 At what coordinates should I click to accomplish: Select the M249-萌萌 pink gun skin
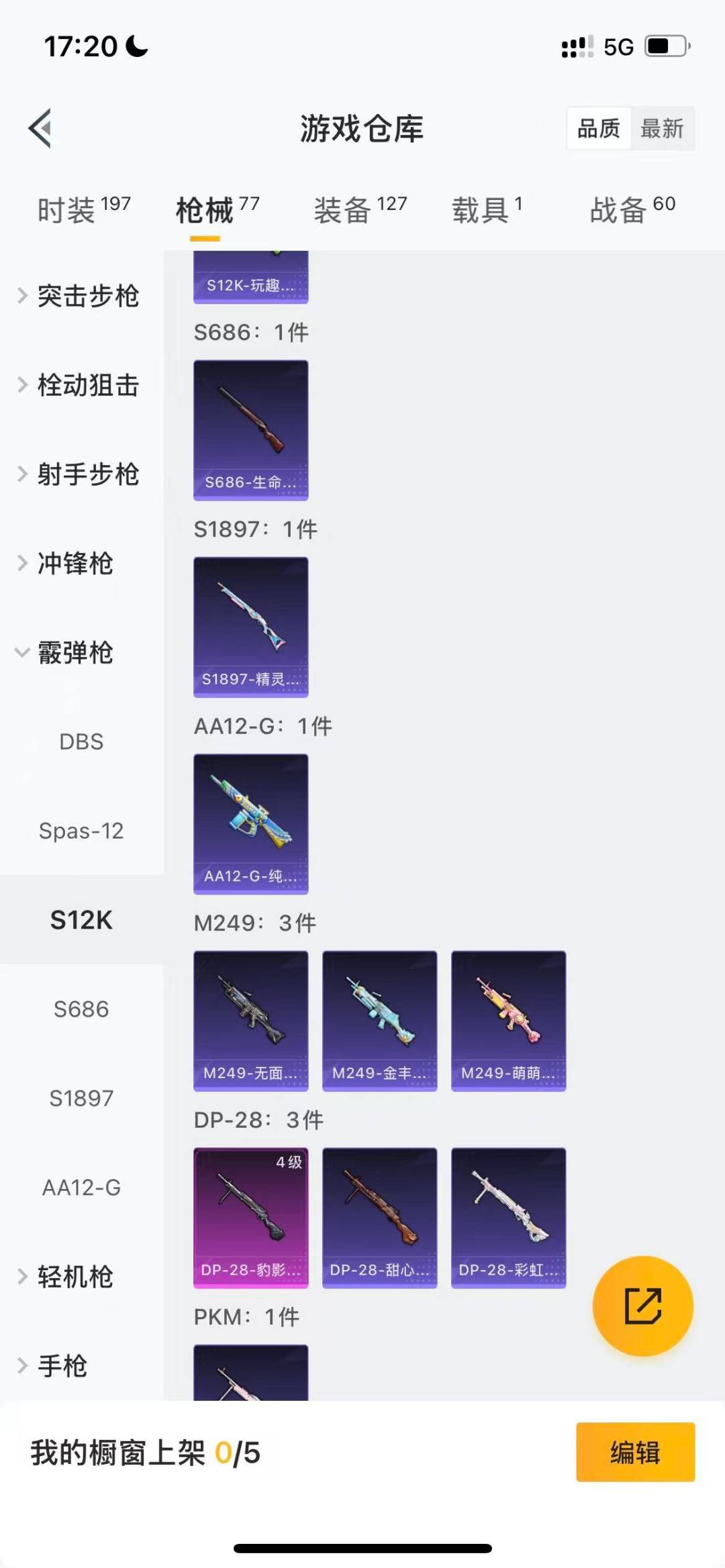(x=508, y=1020)
